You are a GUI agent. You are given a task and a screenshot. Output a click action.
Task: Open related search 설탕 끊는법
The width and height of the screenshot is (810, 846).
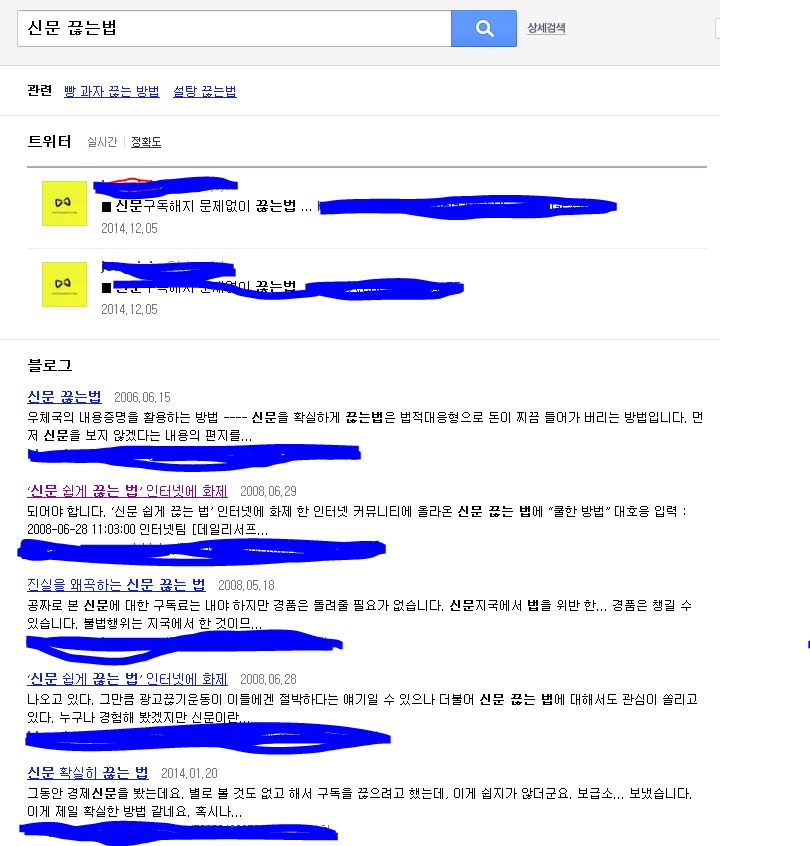204,91
